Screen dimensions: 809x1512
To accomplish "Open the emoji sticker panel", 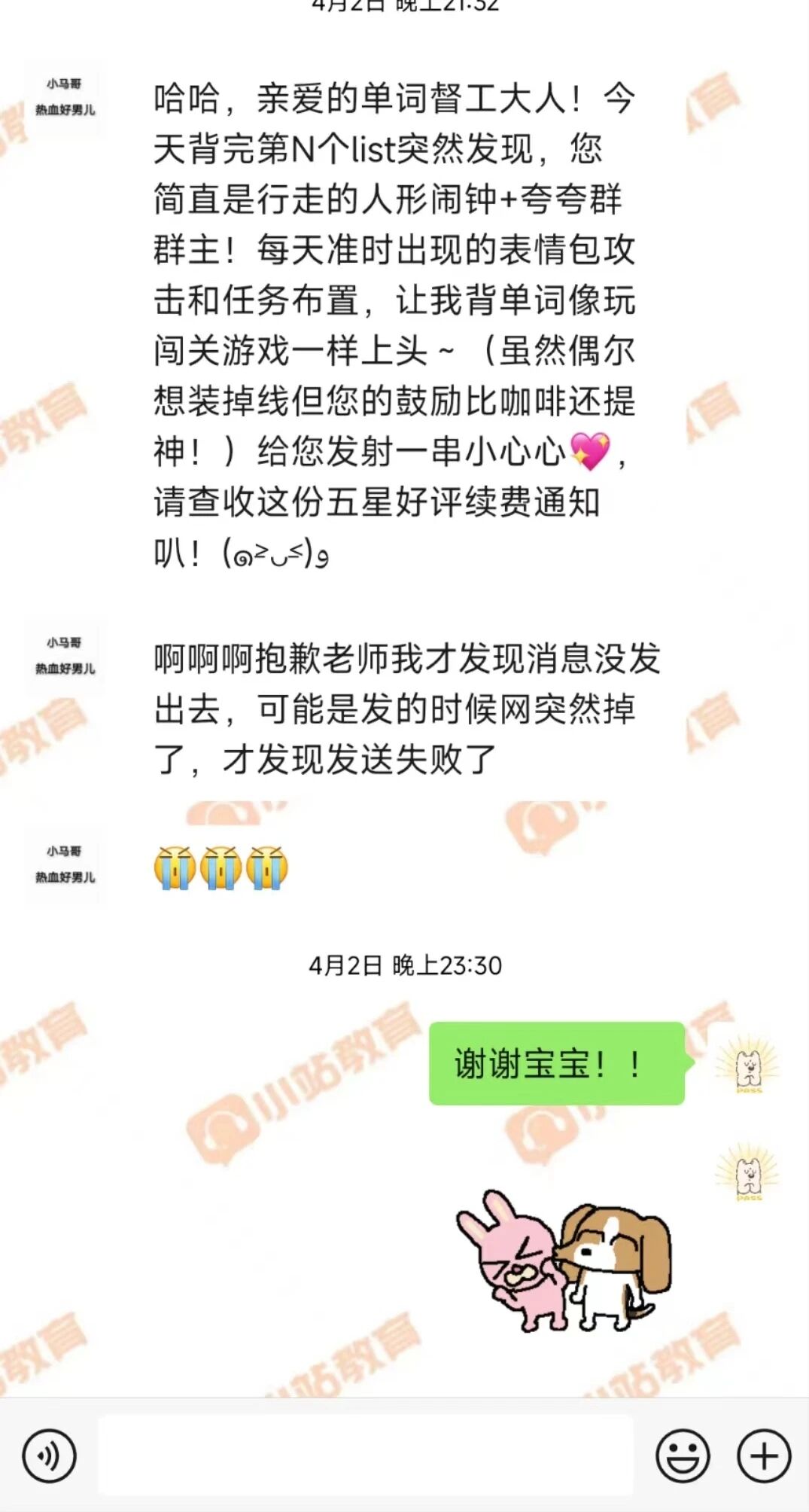I will point(683,1456).
